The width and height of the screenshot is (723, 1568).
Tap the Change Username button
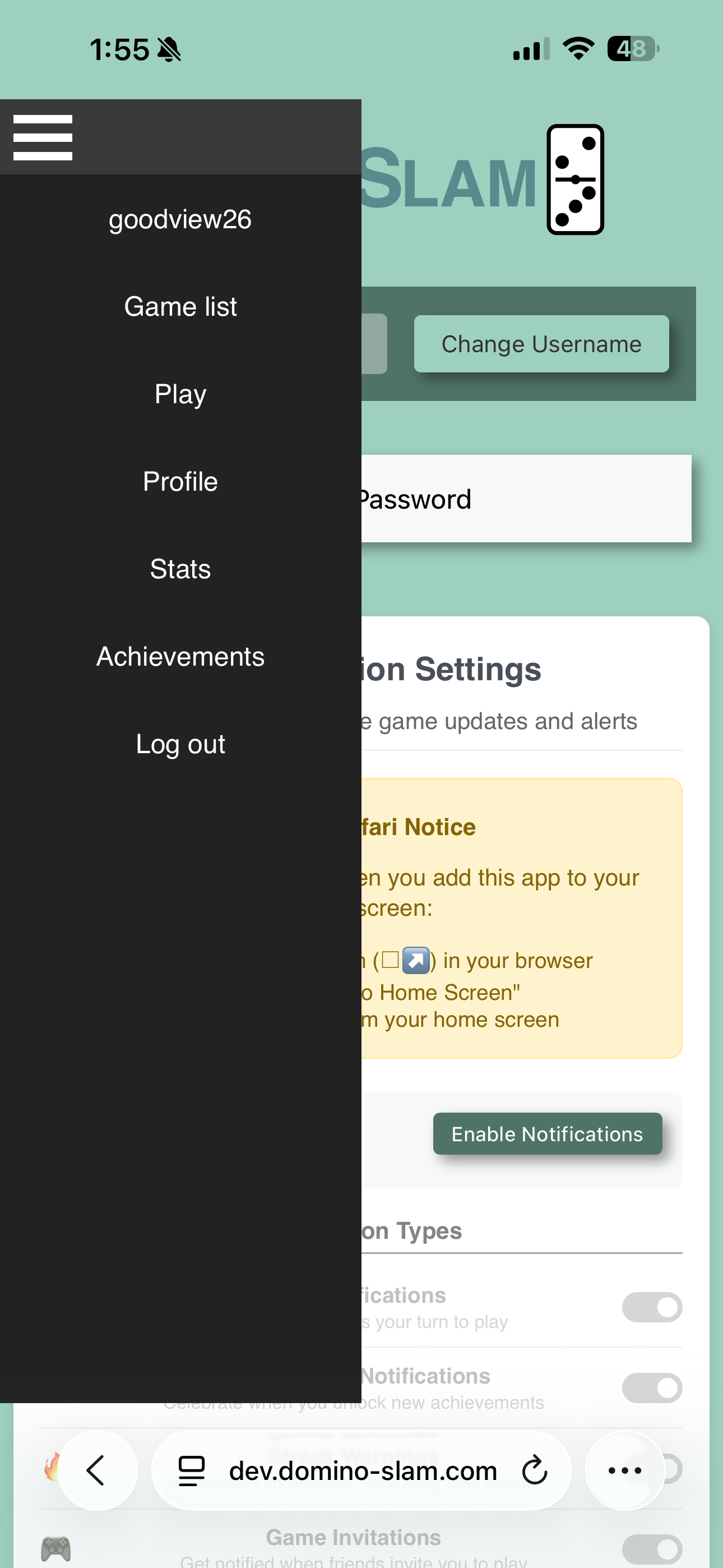(x=541, y=344)
